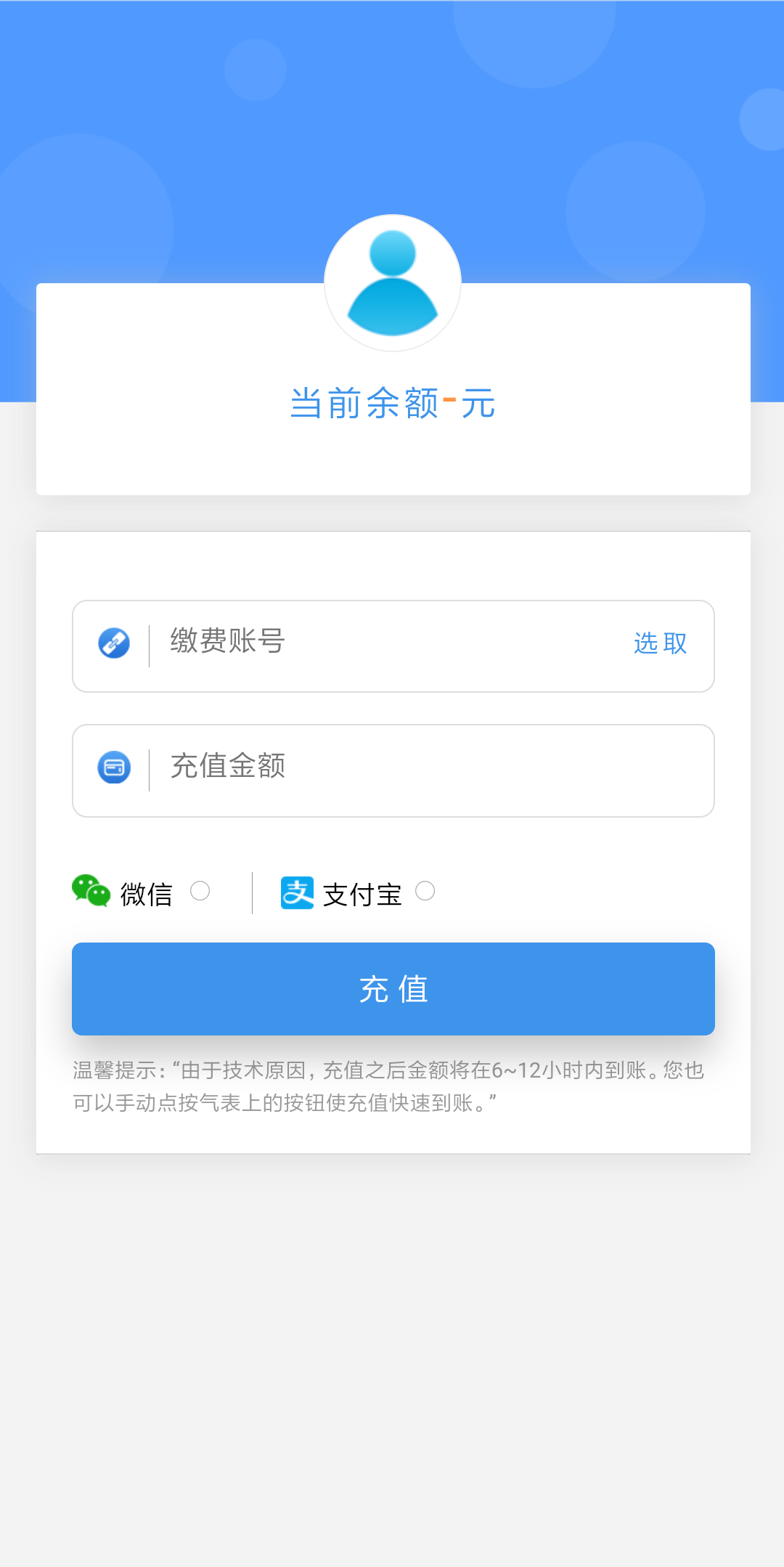Click the Alipay blue logo icon
This screenshot has width=784, height=1567.
[298, 893]
